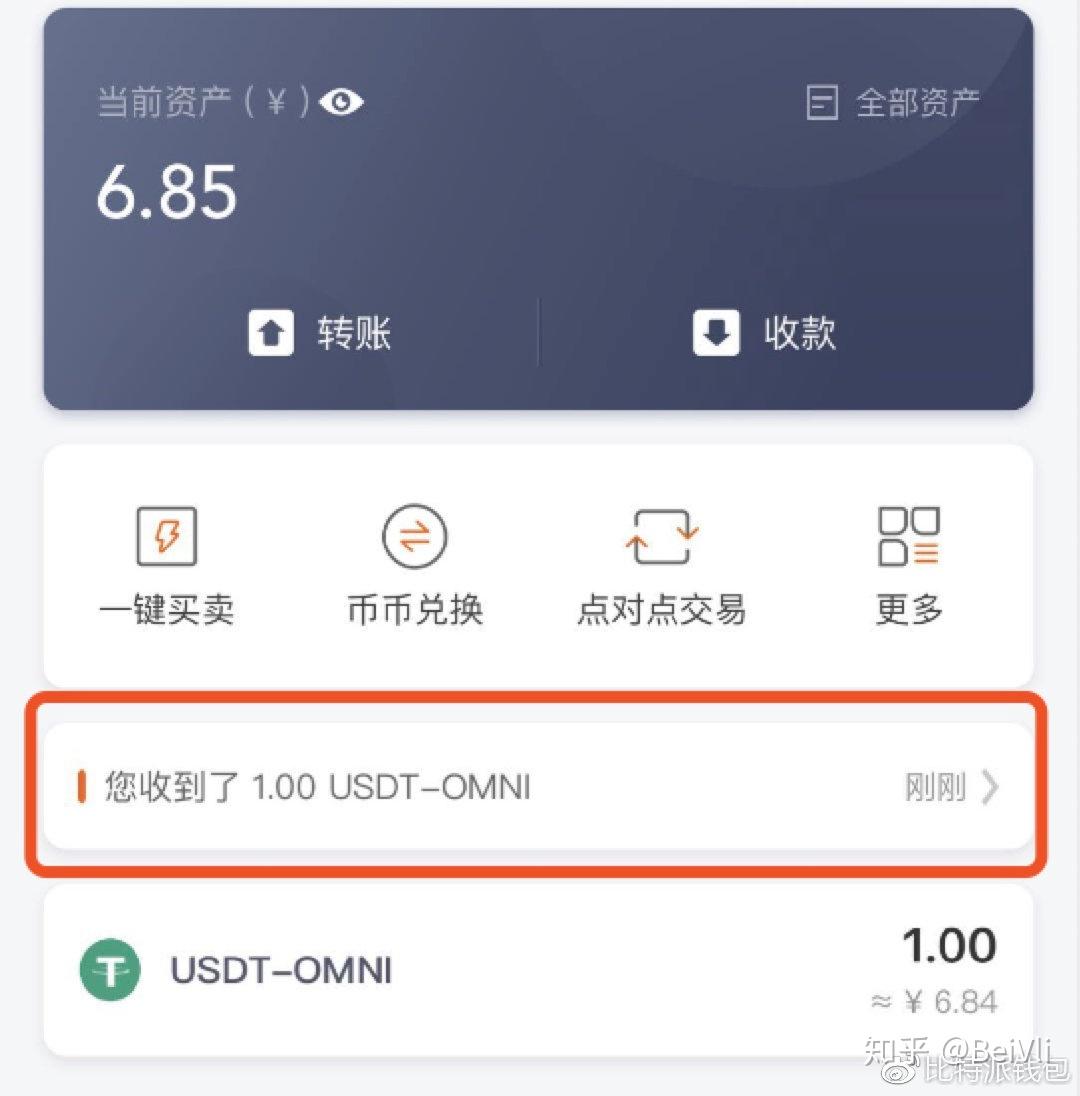Open the 更多 grid icon for more features

click(908, 536)
